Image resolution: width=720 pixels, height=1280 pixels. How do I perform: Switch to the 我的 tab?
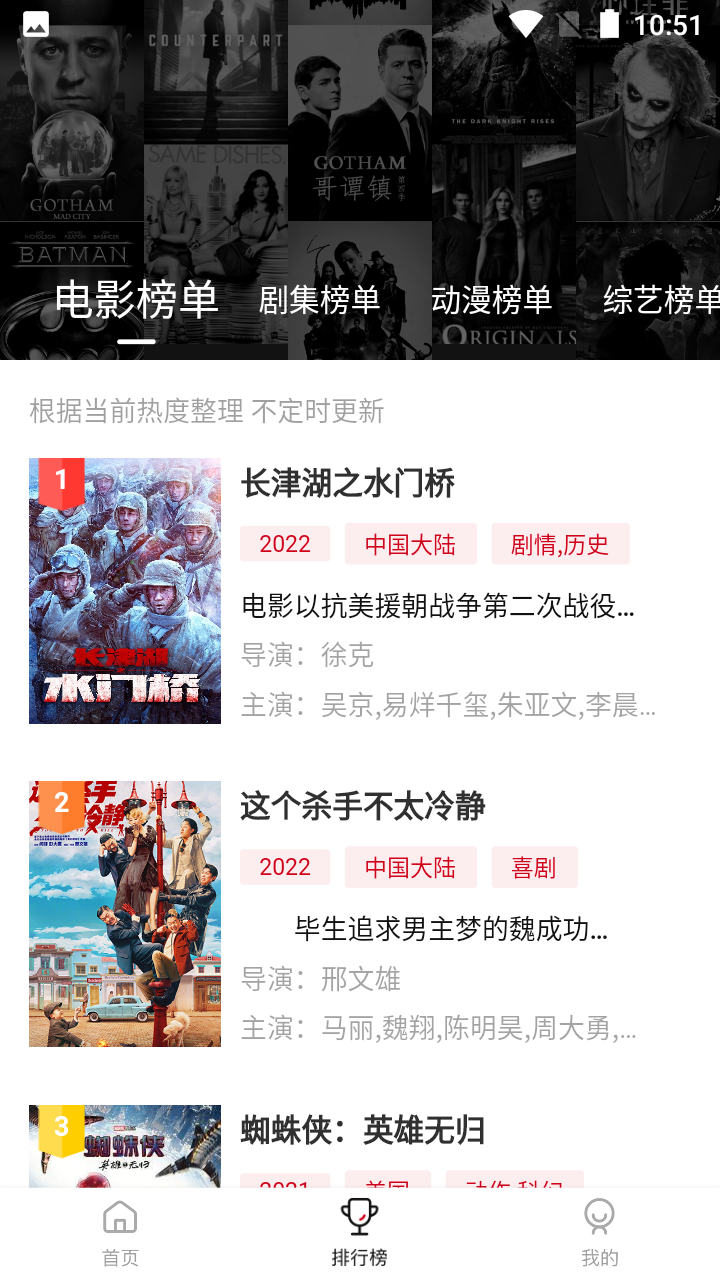[x=599, y=1234]
